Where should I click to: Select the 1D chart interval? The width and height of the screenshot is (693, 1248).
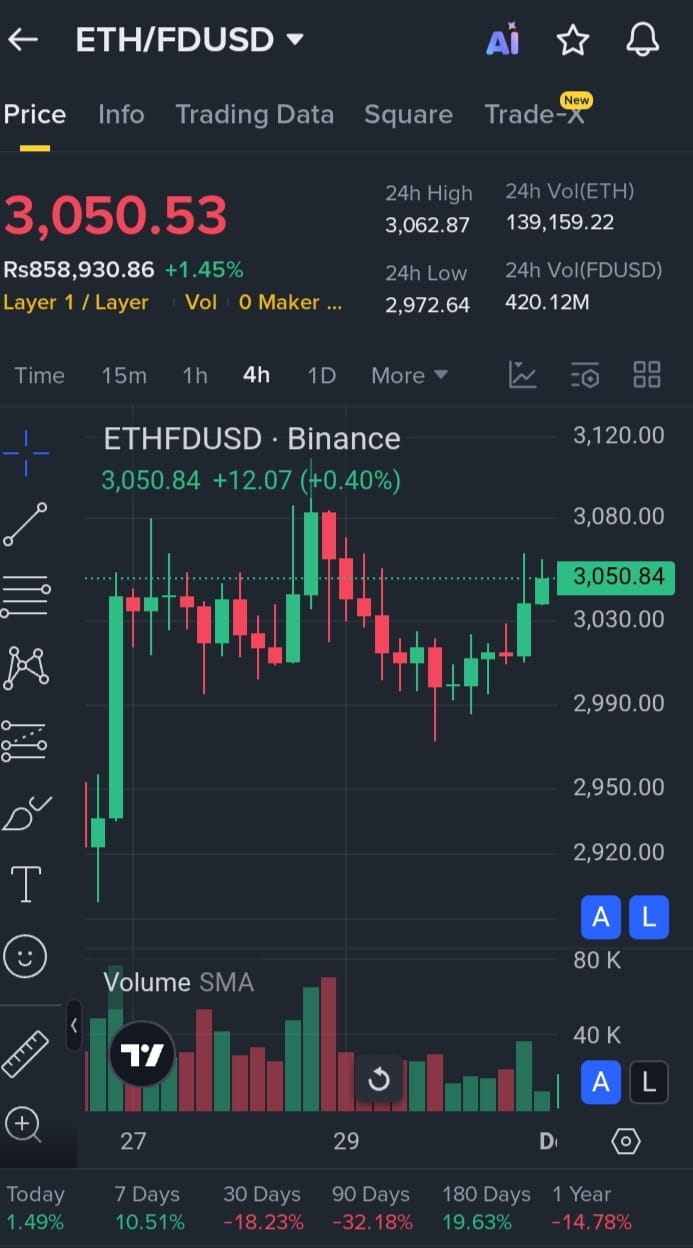[x=321, y=376]
